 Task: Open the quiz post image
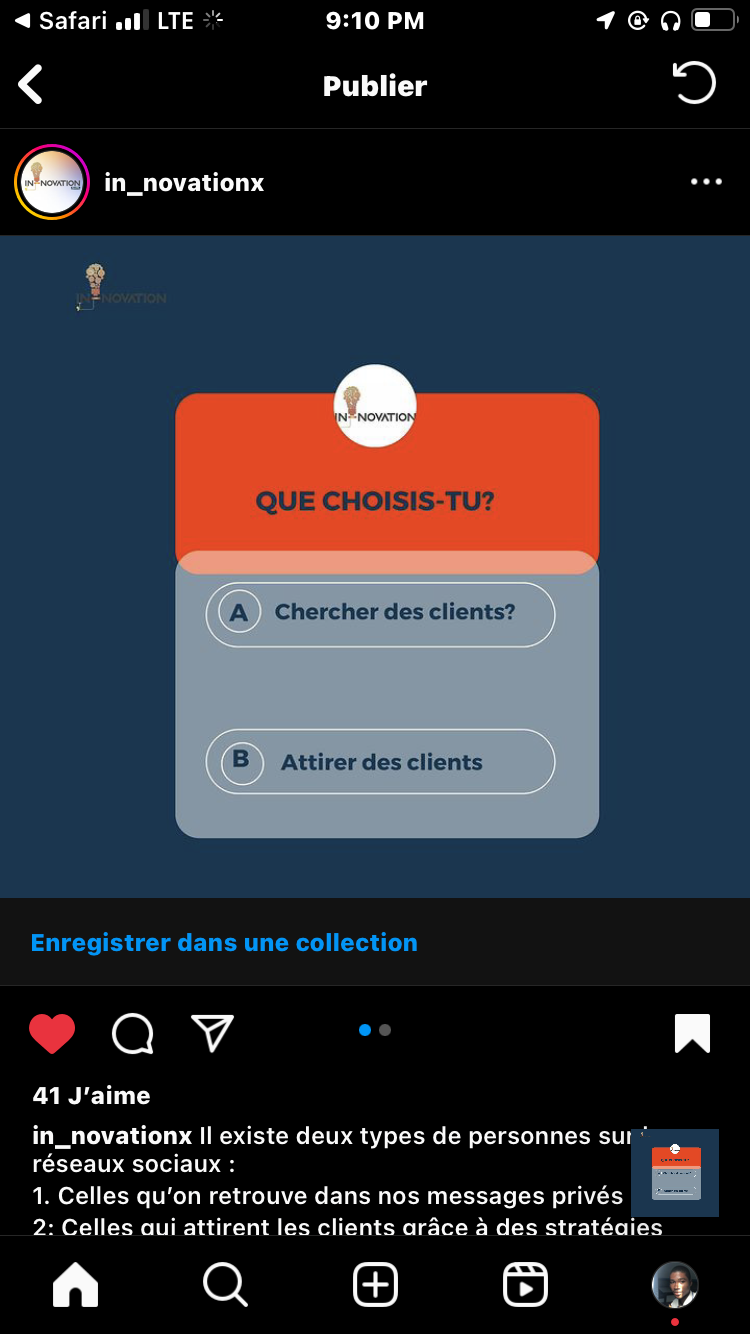(x=375, y=566)
